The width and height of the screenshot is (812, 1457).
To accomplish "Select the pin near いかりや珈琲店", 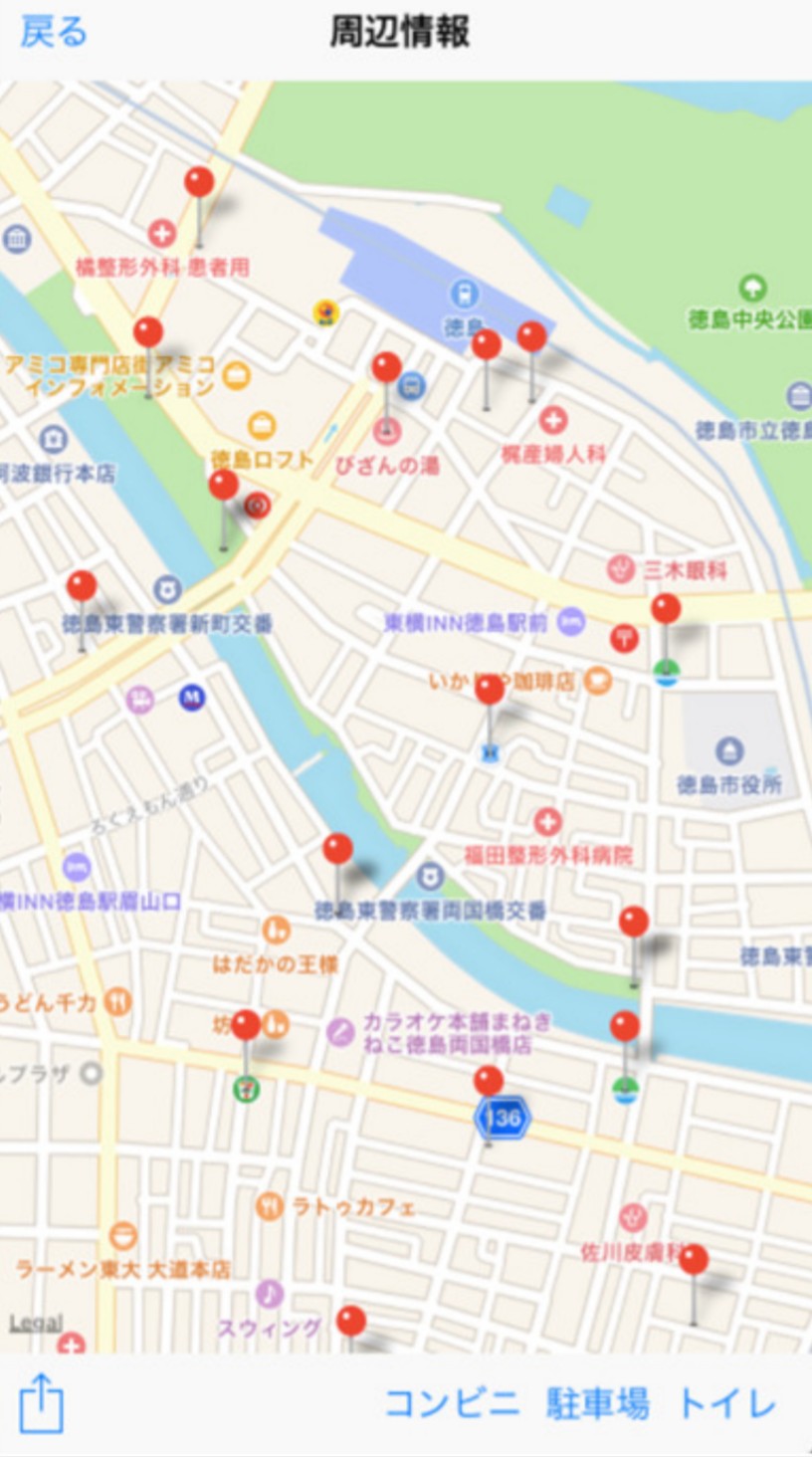I will pyautogui.click(x=490, y=690).
